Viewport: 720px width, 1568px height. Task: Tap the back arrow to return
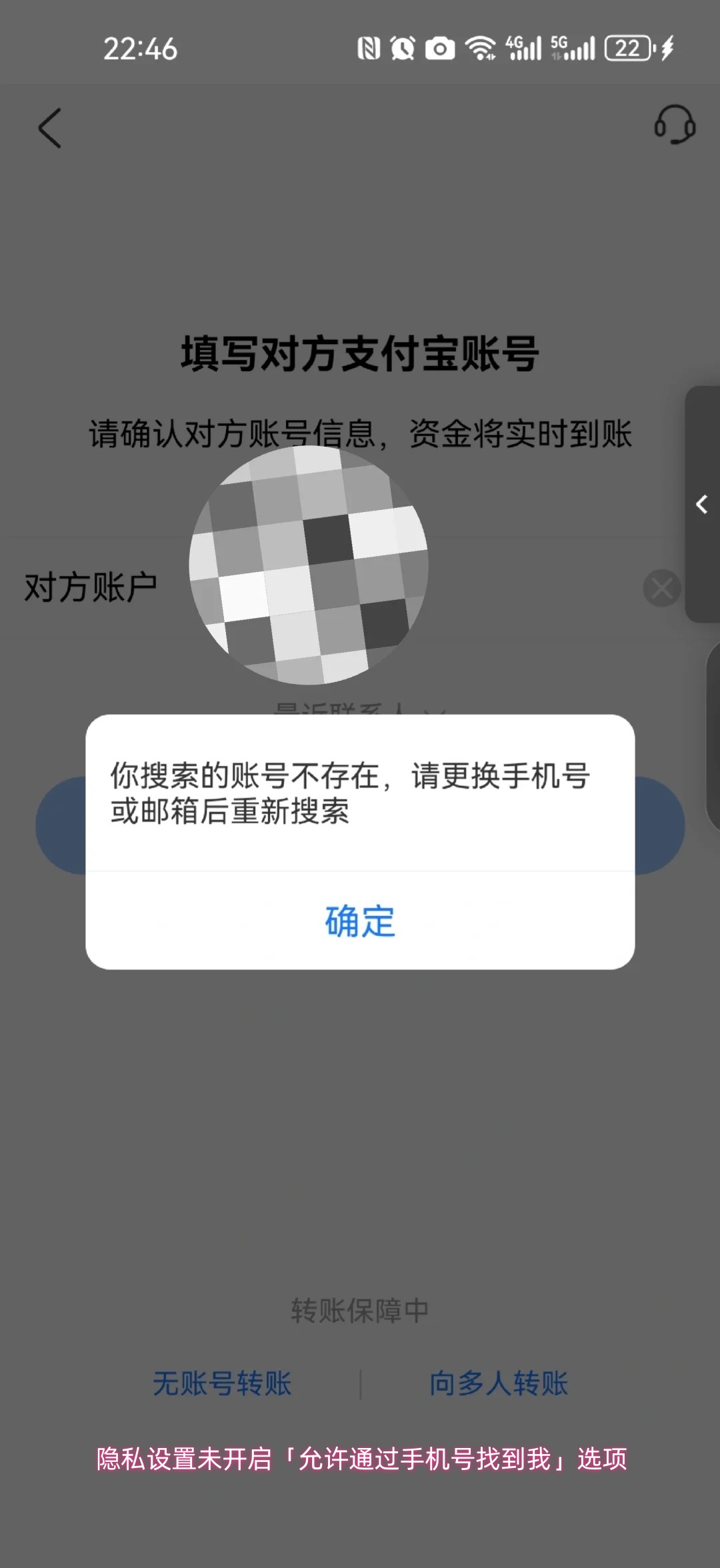click(x=50, y=128)
